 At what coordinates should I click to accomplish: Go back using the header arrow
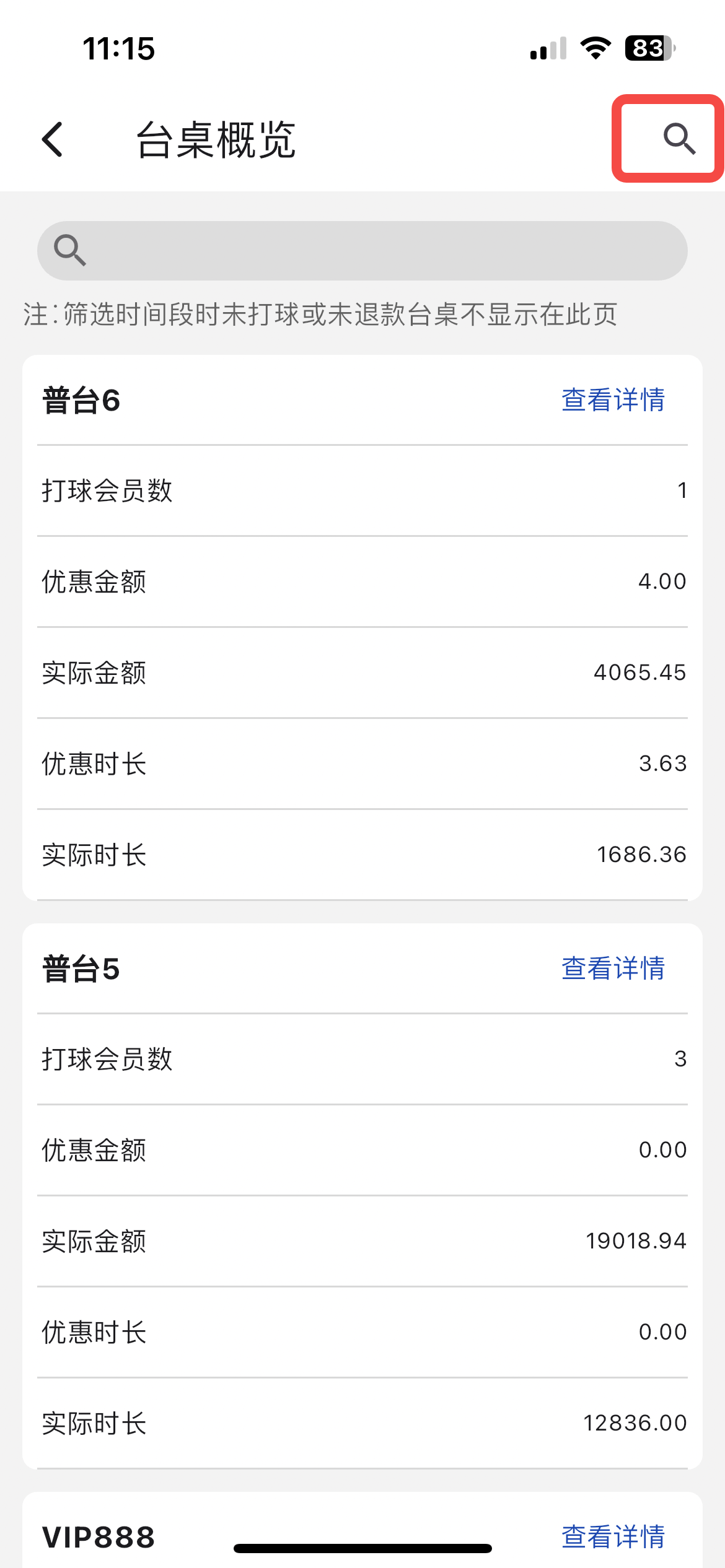(x=53, y=139)
